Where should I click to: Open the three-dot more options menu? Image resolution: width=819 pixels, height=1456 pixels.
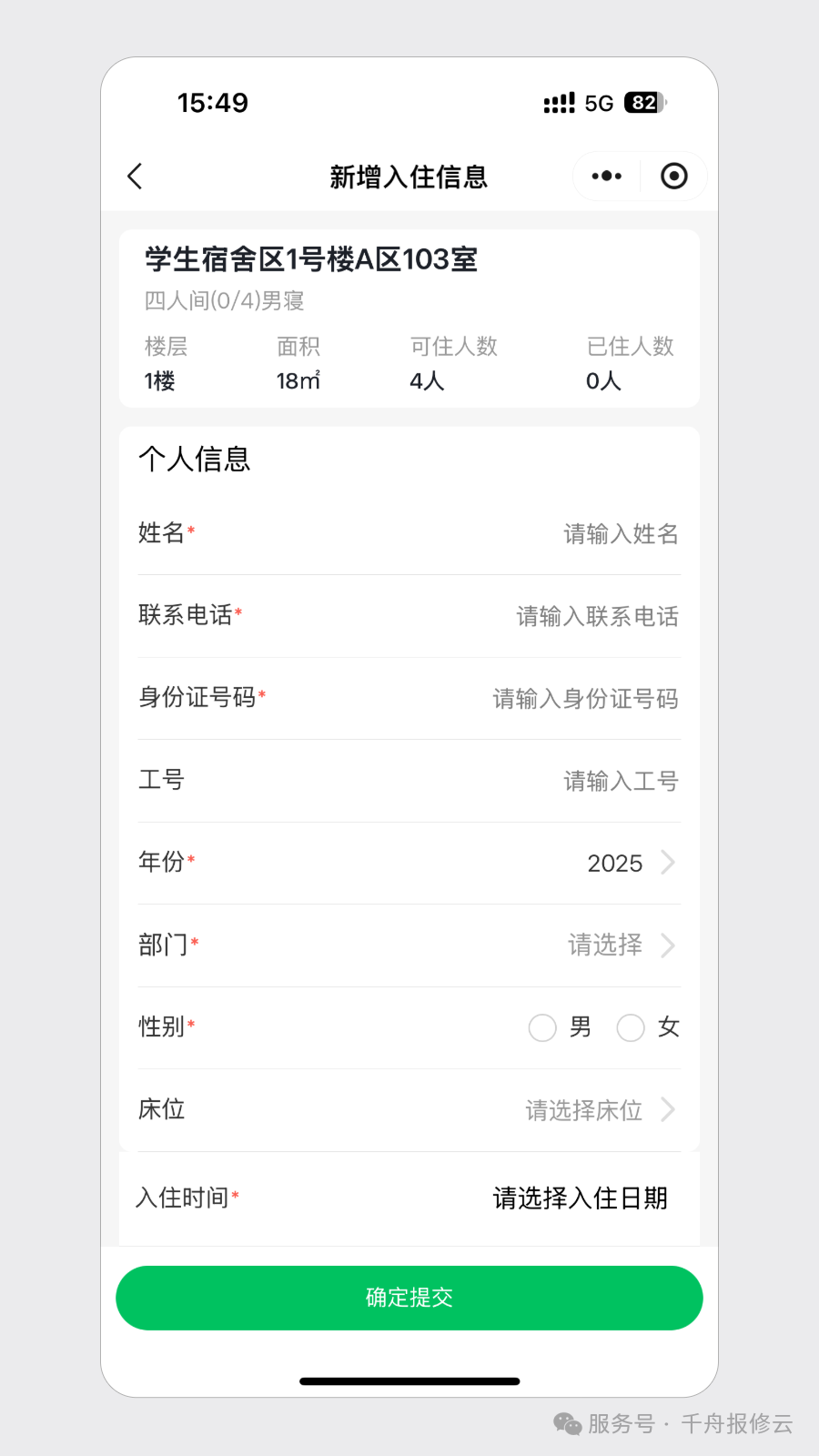click(605, 176)
